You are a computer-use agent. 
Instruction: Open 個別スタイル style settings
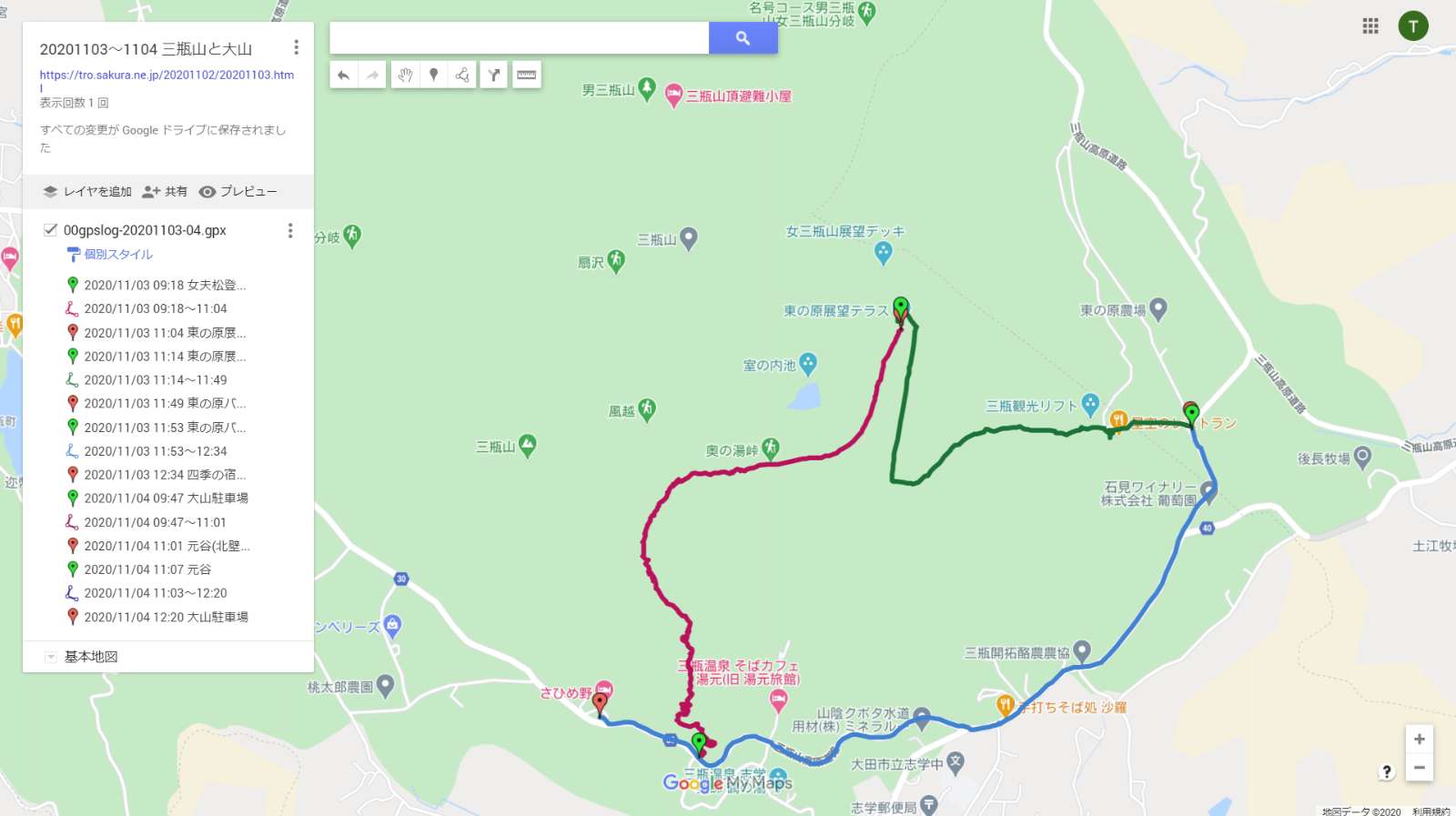click(117, 255)
